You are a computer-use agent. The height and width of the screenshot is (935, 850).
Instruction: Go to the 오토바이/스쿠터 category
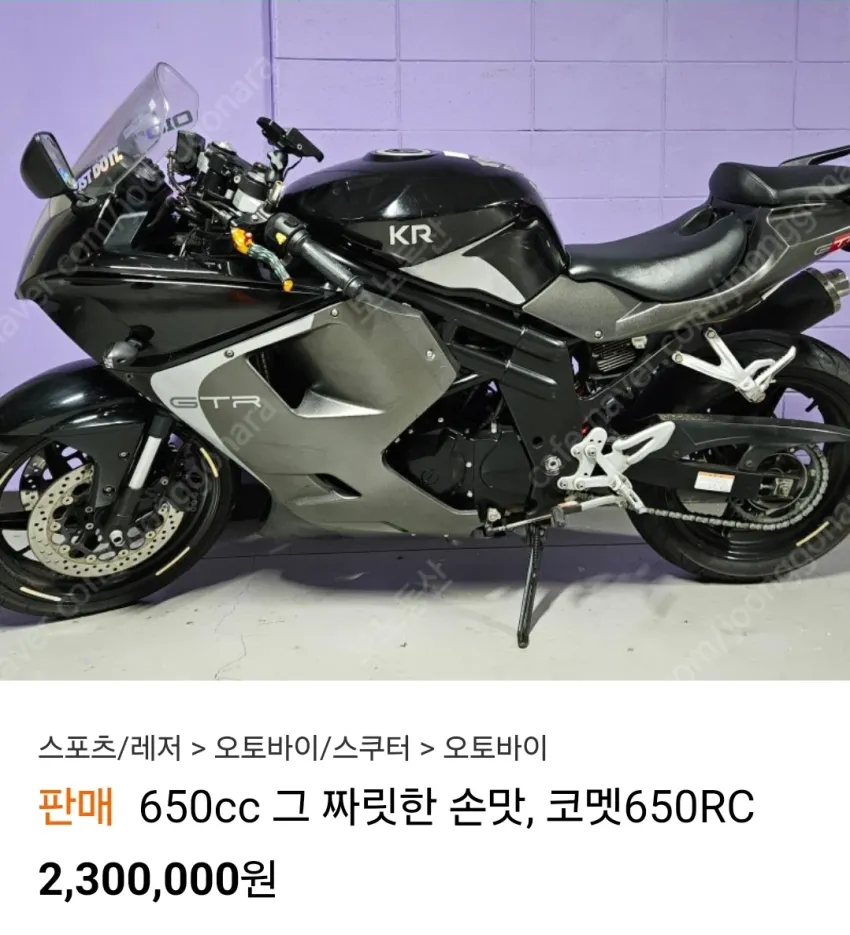click(x=312, y=747)
